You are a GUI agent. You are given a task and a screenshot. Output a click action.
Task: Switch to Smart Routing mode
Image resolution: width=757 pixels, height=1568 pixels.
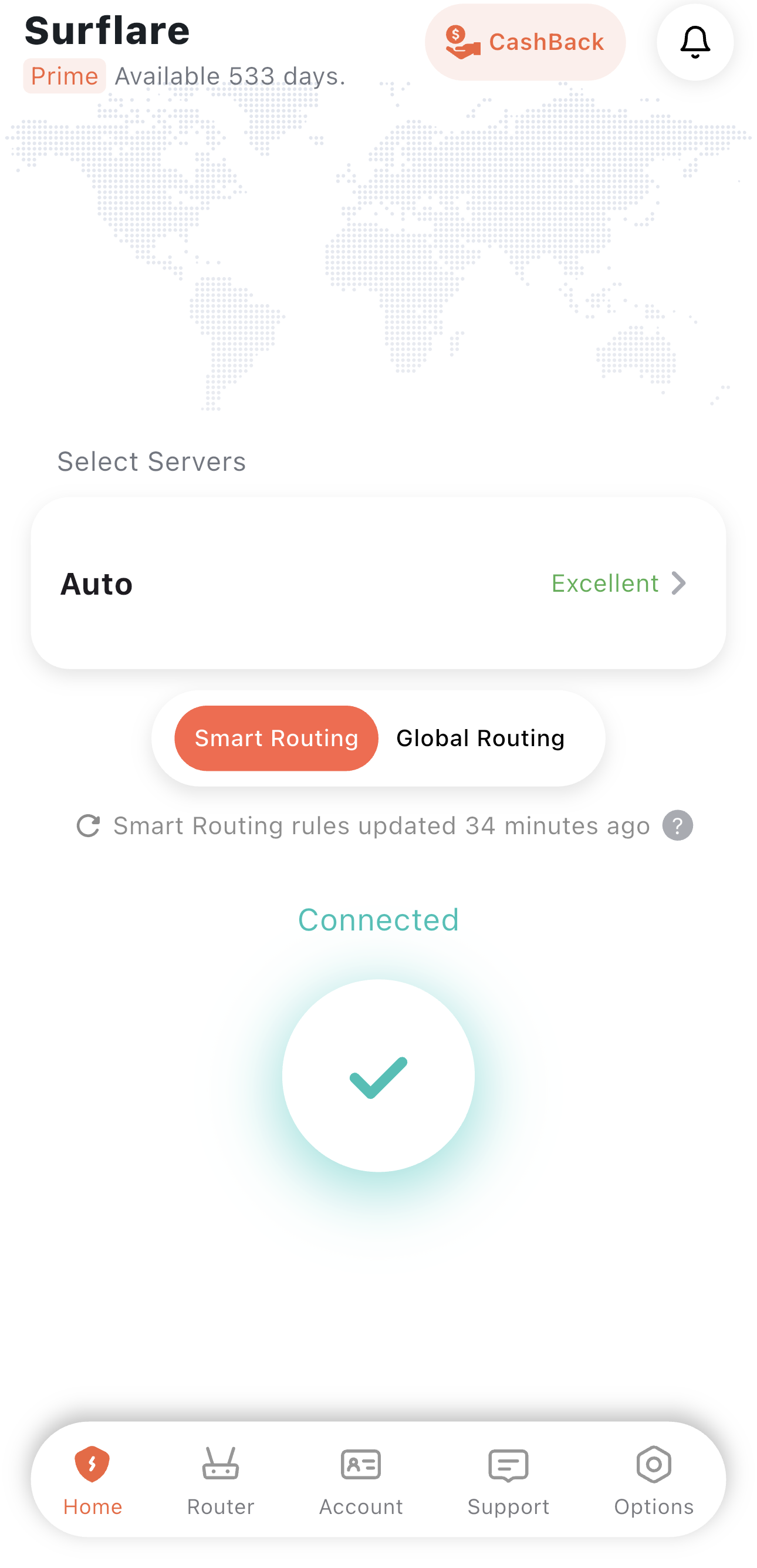click(x=276, y=738)
